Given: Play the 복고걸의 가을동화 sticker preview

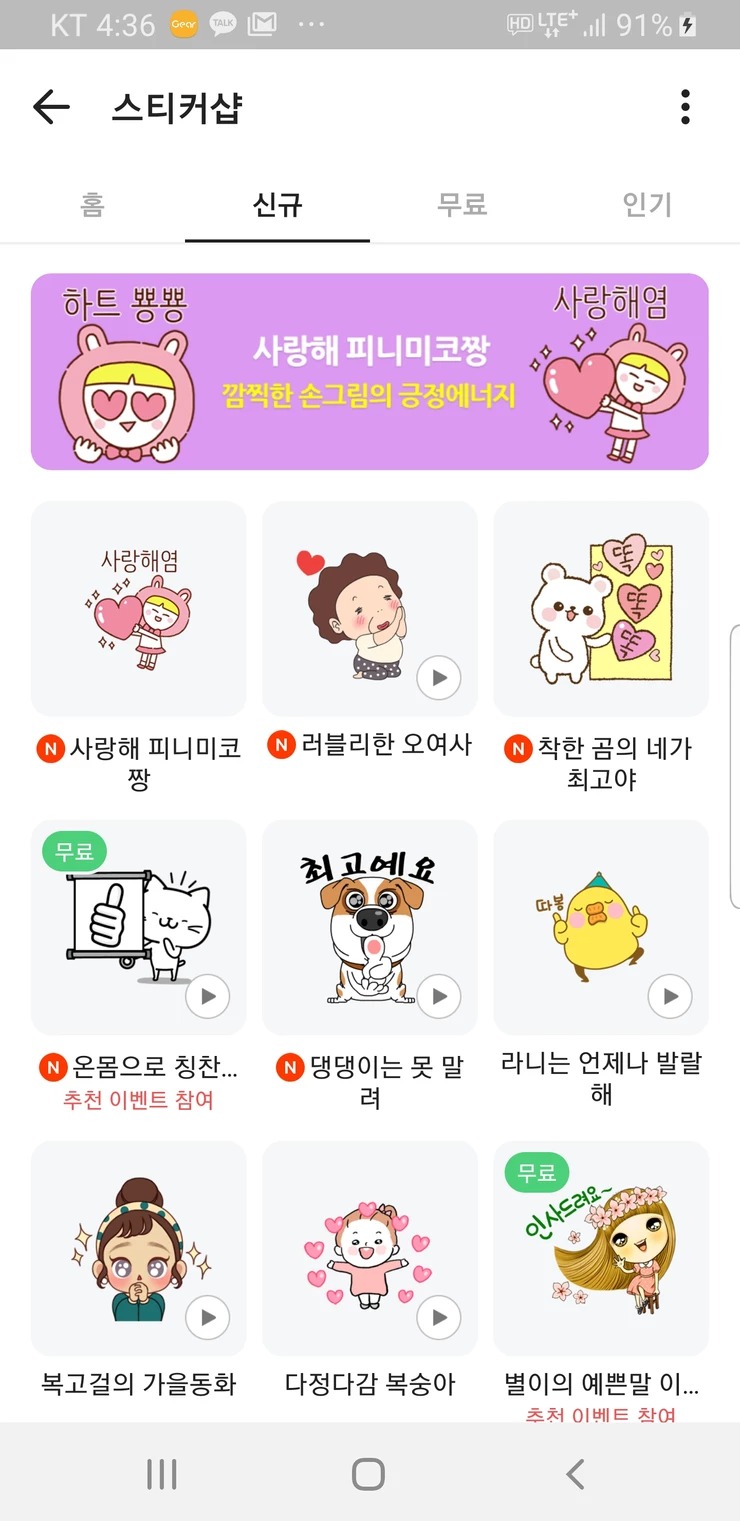Looking at the screenshot, I should [x=206, y=1318].
